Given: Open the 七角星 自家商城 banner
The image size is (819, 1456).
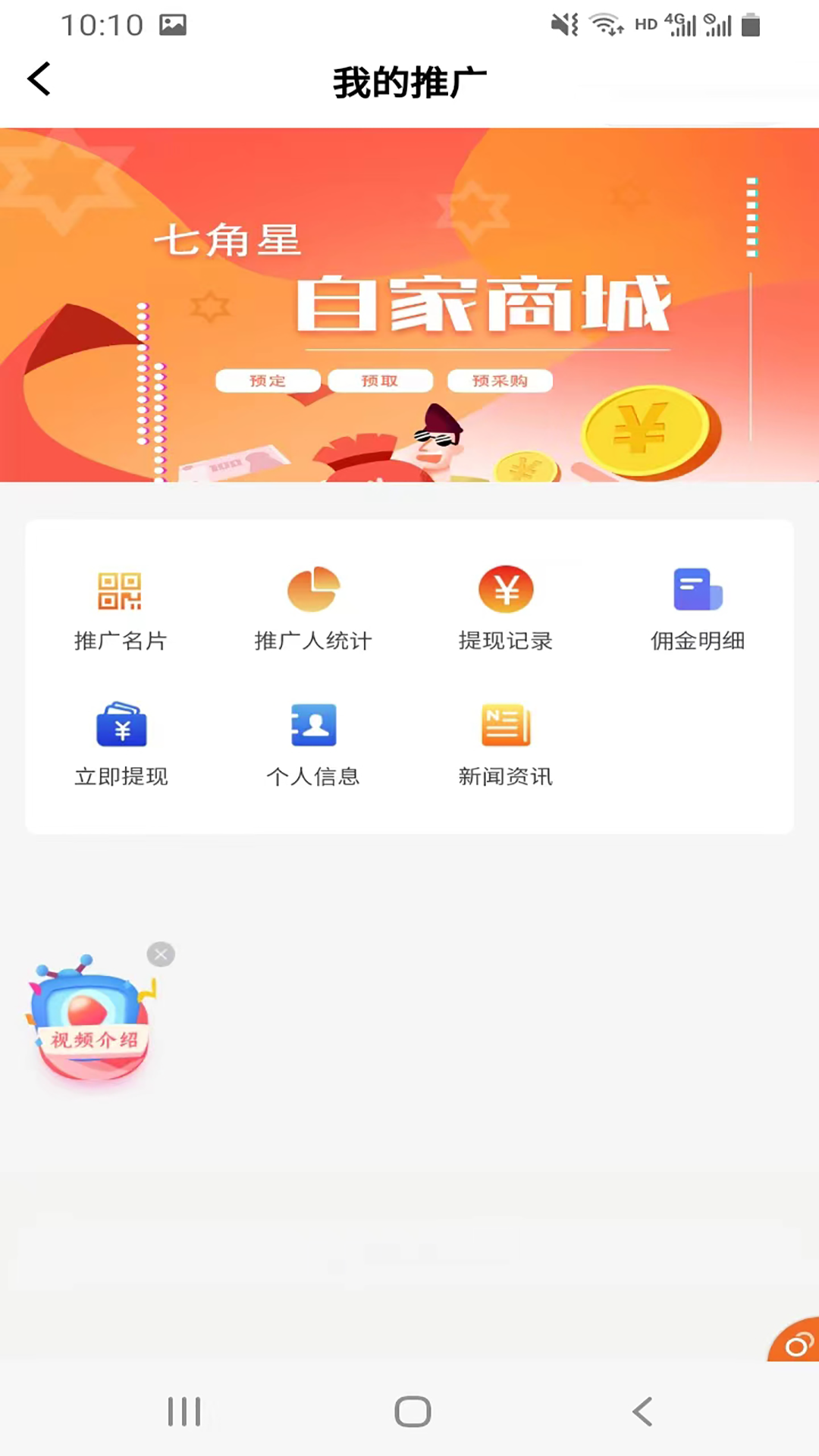Looking at the screenshot, I should tap(409, 305).
